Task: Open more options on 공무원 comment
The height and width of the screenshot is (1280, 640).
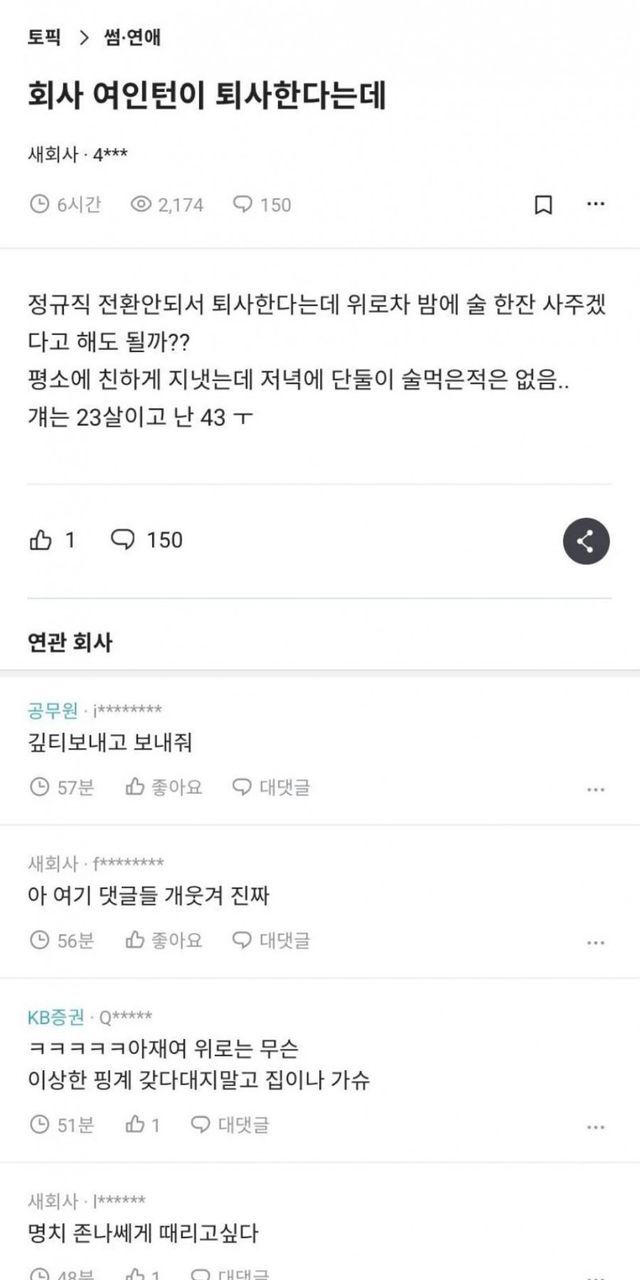Action: coord(596,789)
